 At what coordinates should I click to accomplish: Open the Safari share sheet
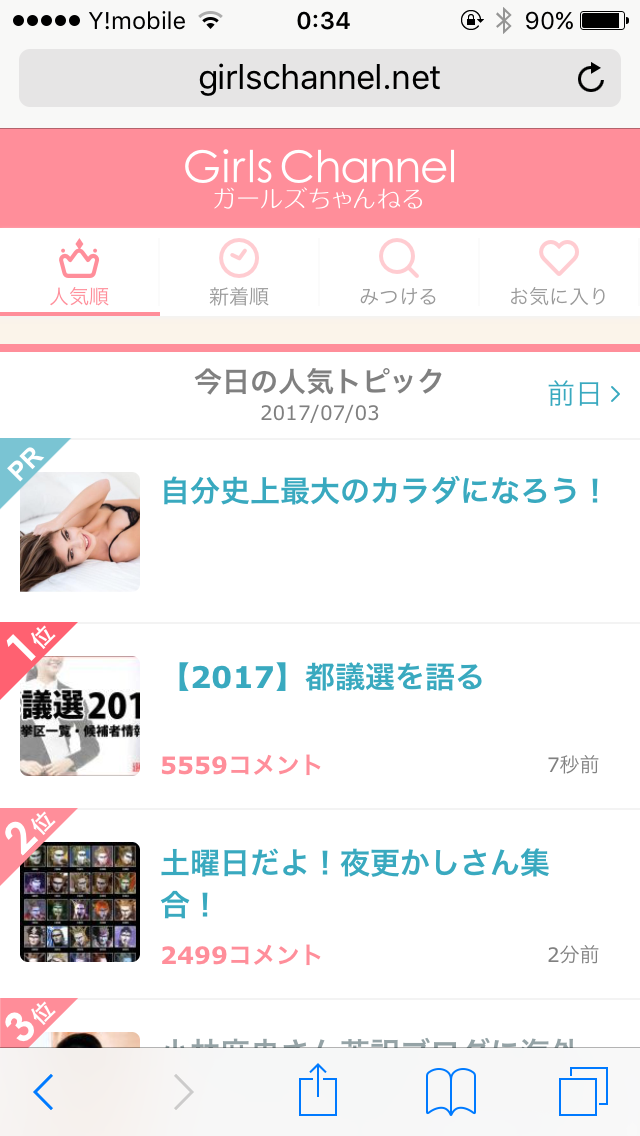click(x=318, y=1088)
